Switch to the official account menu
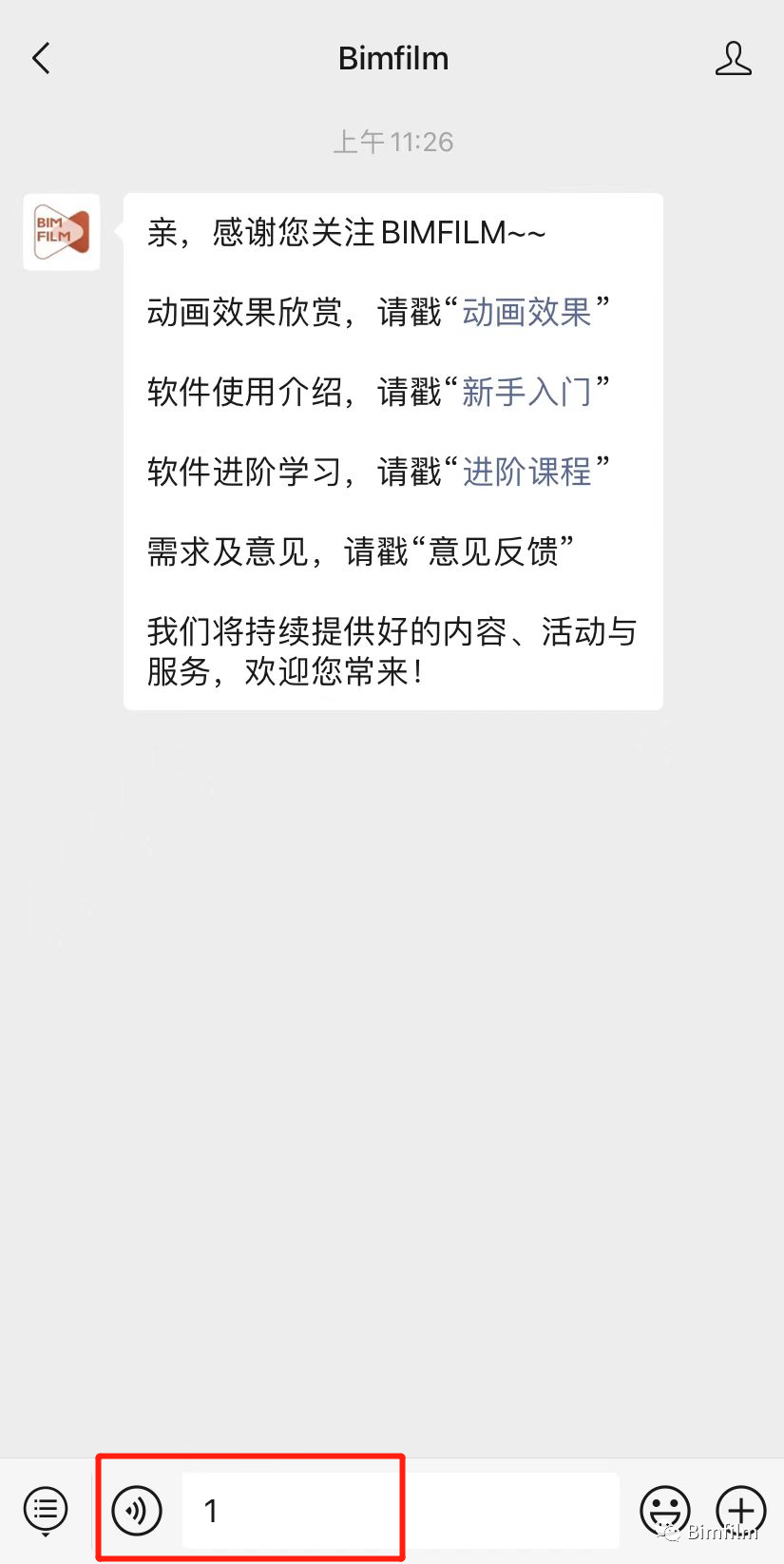 coord(45,1509)
